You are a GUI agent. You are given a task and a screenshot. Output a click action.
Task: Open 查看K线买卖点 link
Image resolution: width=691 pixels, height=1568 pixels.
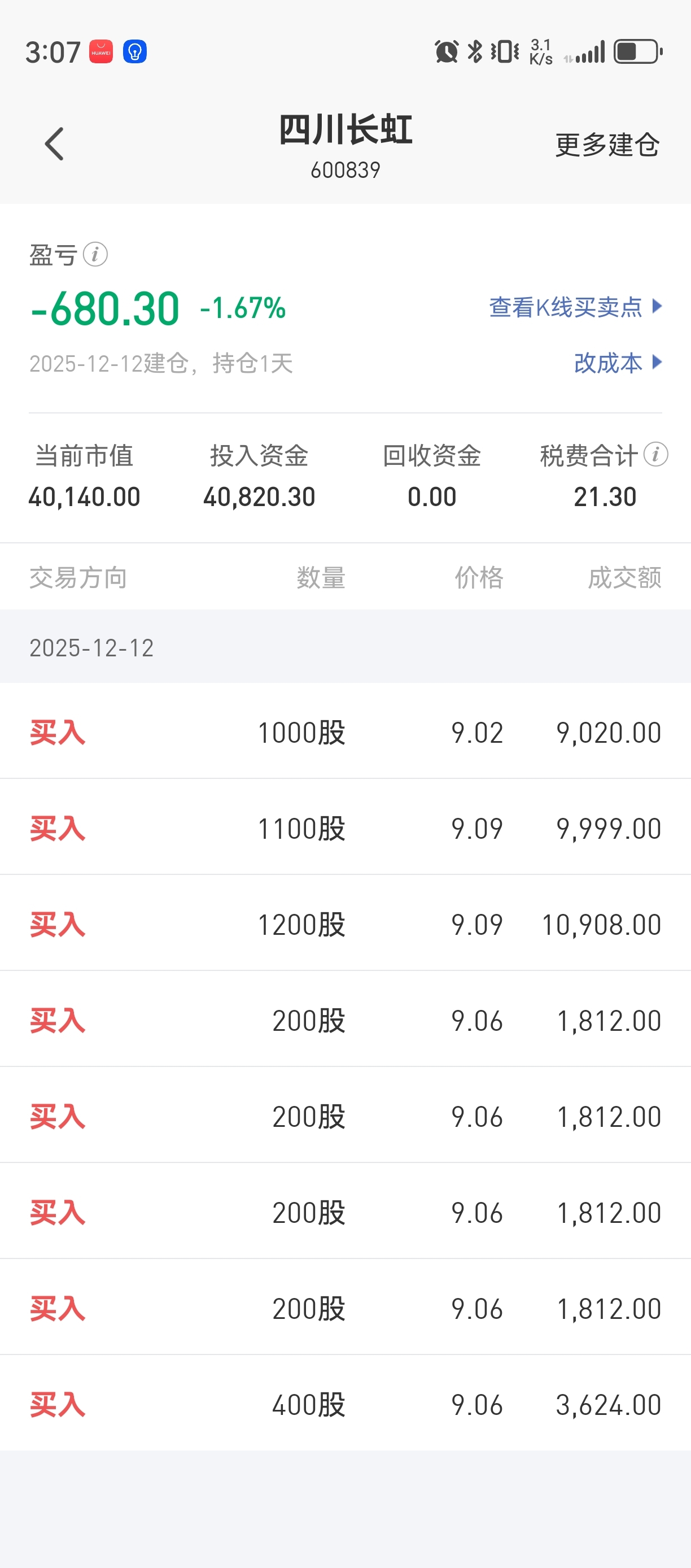point(574,307)
